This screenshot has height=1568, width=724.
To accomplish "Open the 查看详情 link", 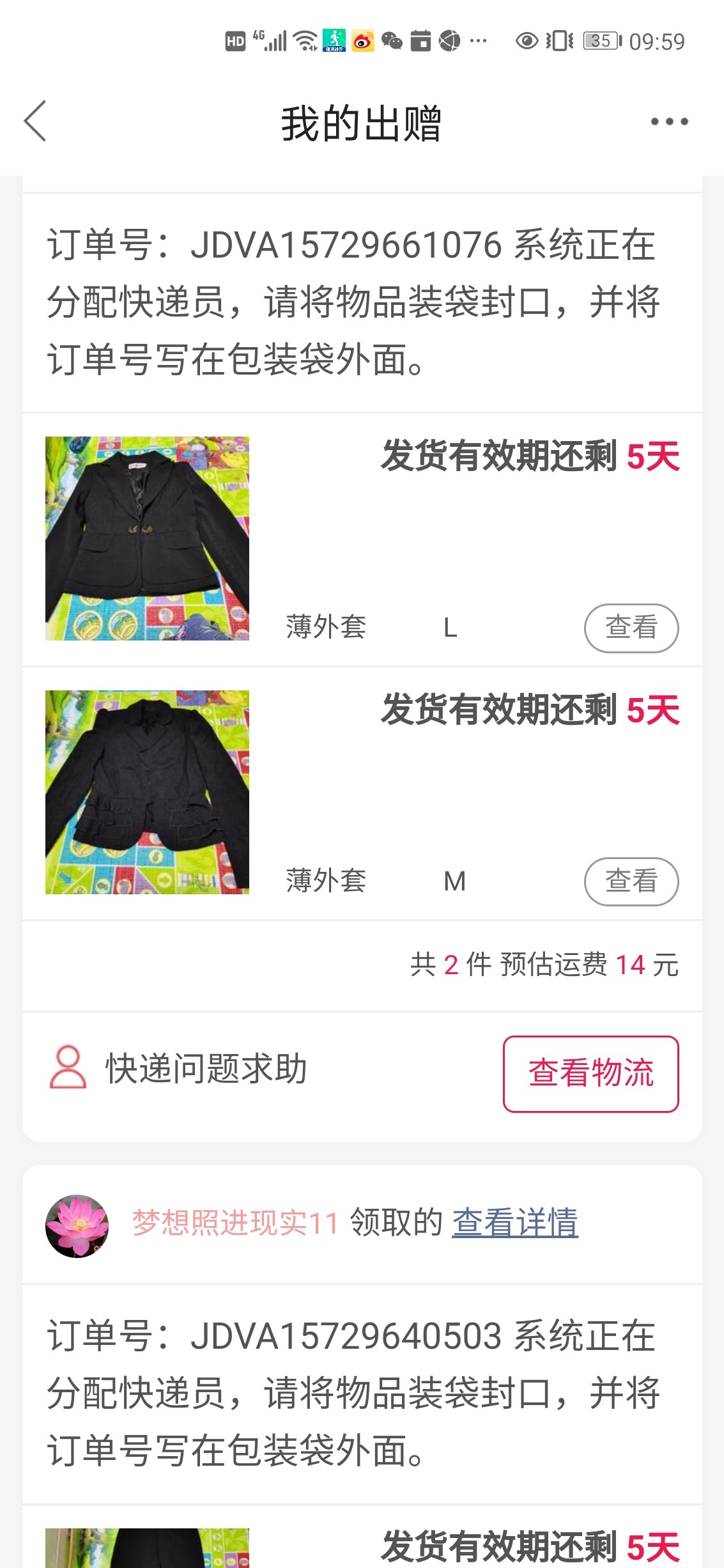I will coord(515,1223).
